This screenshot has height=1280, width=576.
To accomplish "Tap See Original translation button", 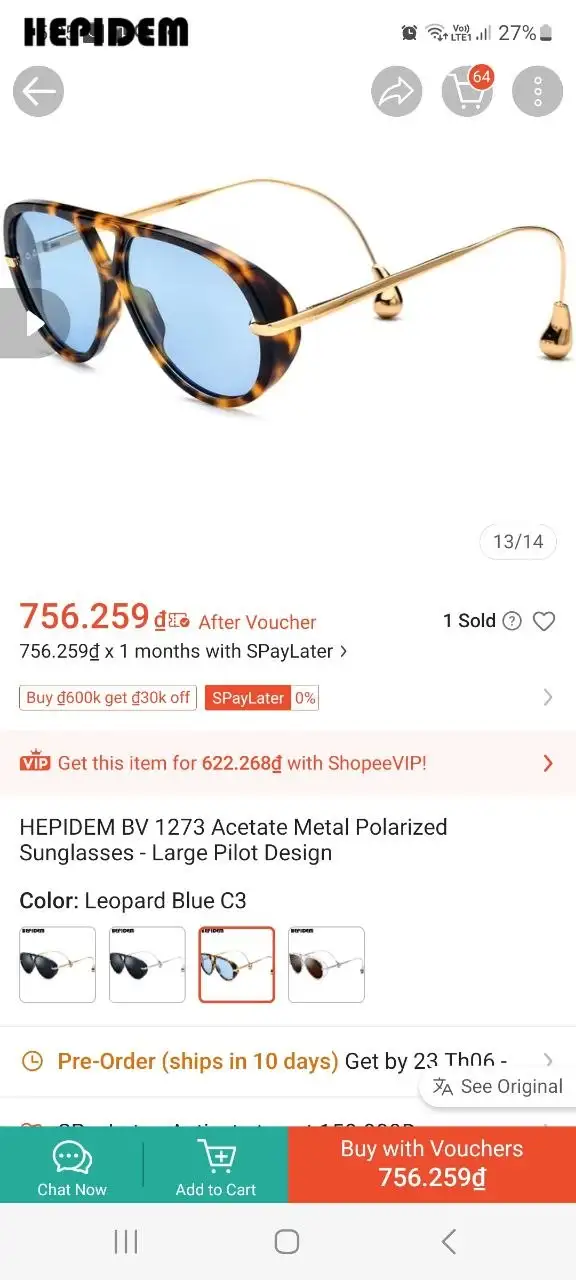I will (497, 1087).
